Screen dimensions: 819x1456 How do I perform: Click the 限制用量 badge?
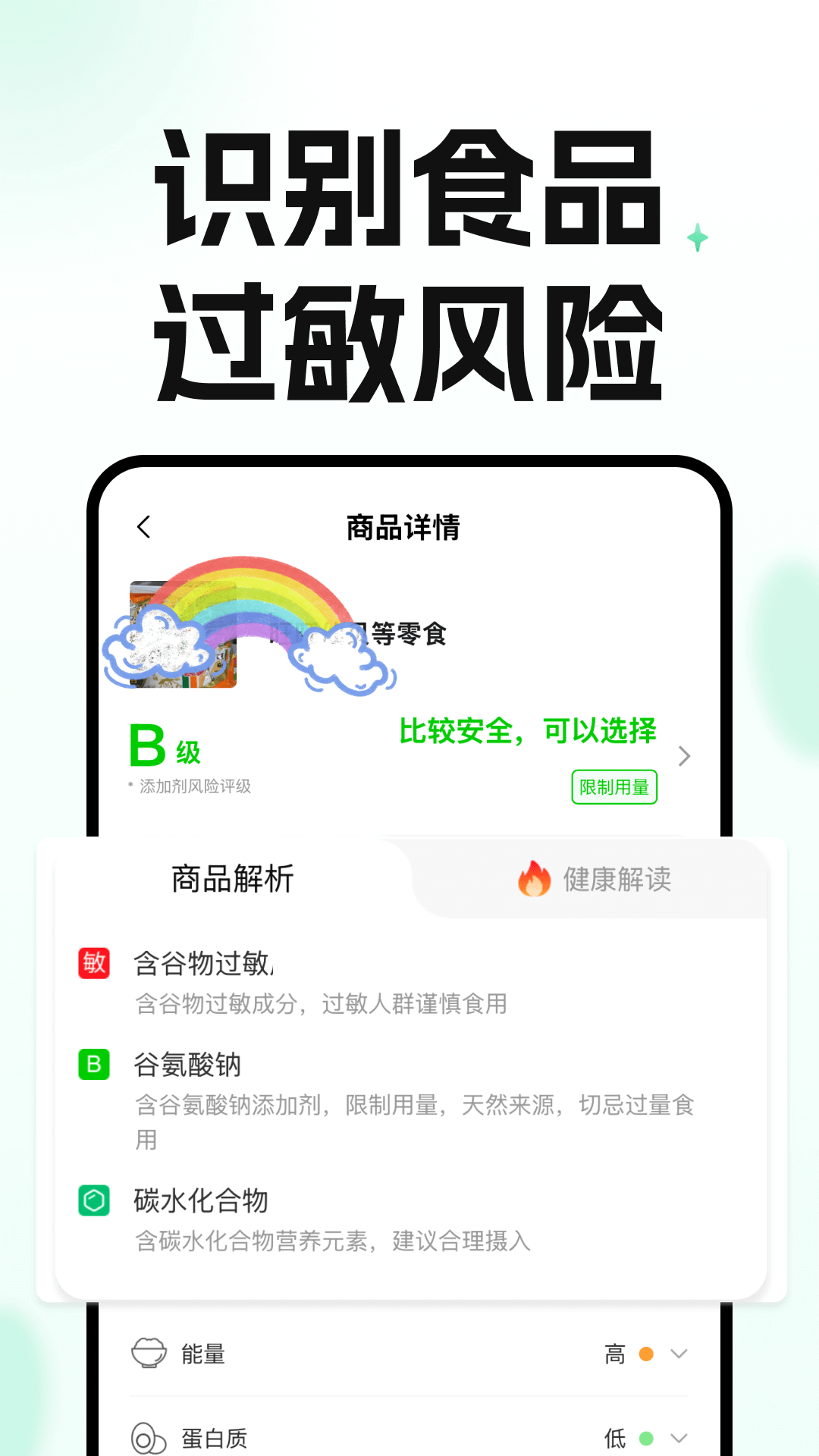pos(614,789)
